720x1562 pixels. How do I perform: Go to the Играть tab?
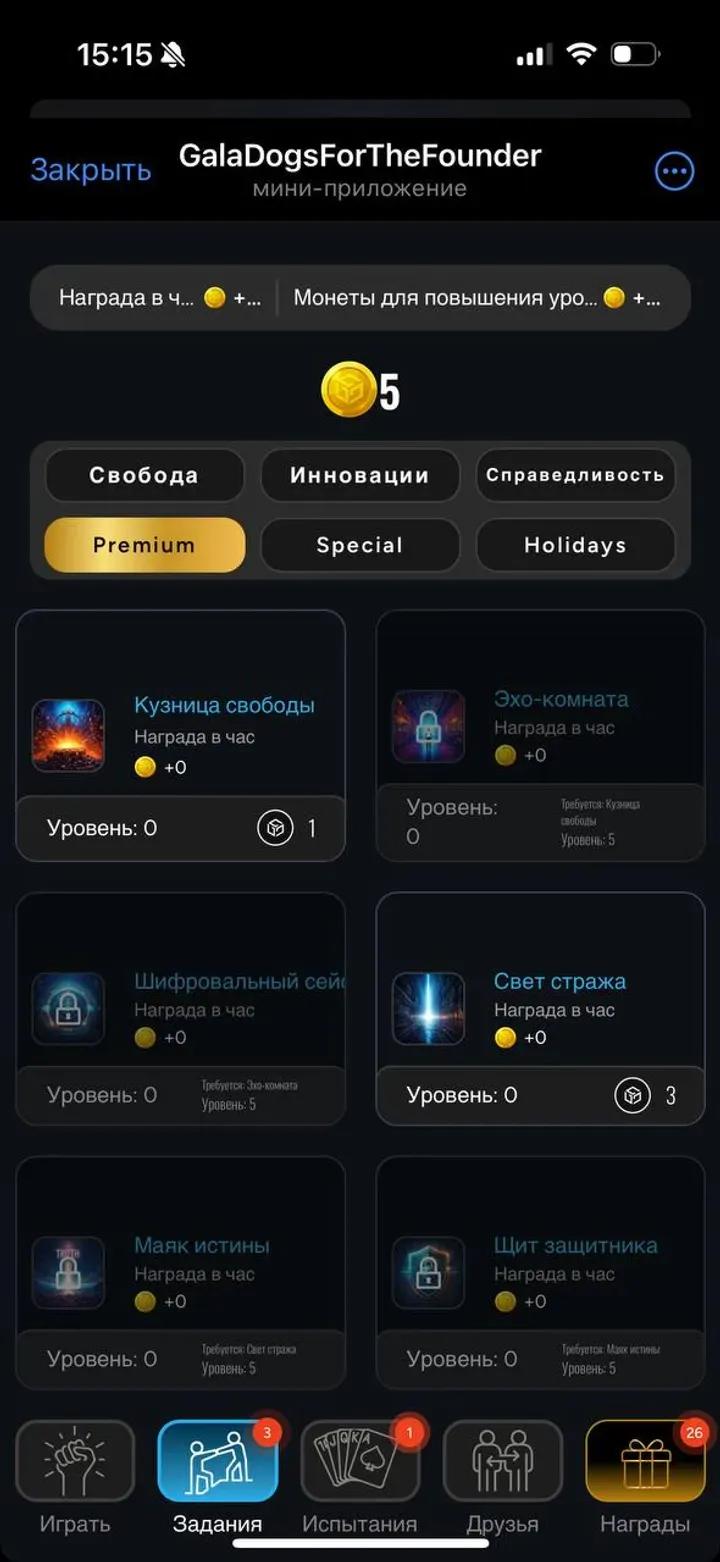tap(75, 1478)
